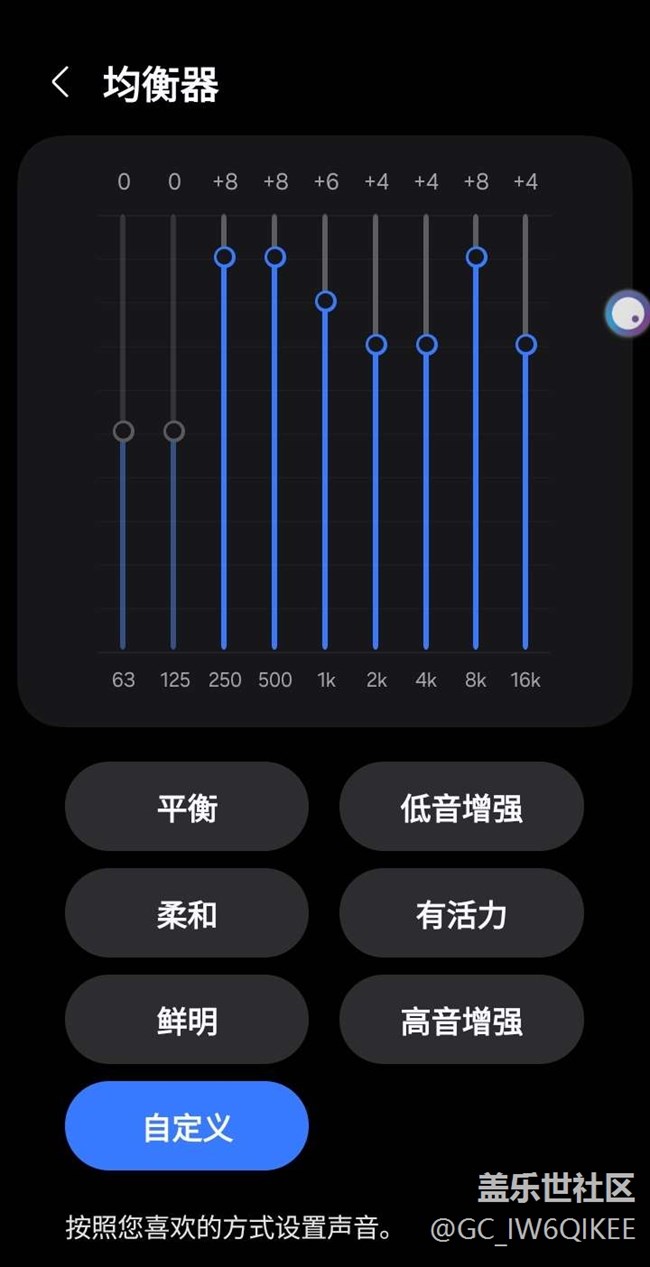Tap the 1k slider handle
The image size is (650, 1267).
pyautogui.click(x=326, y=301)
